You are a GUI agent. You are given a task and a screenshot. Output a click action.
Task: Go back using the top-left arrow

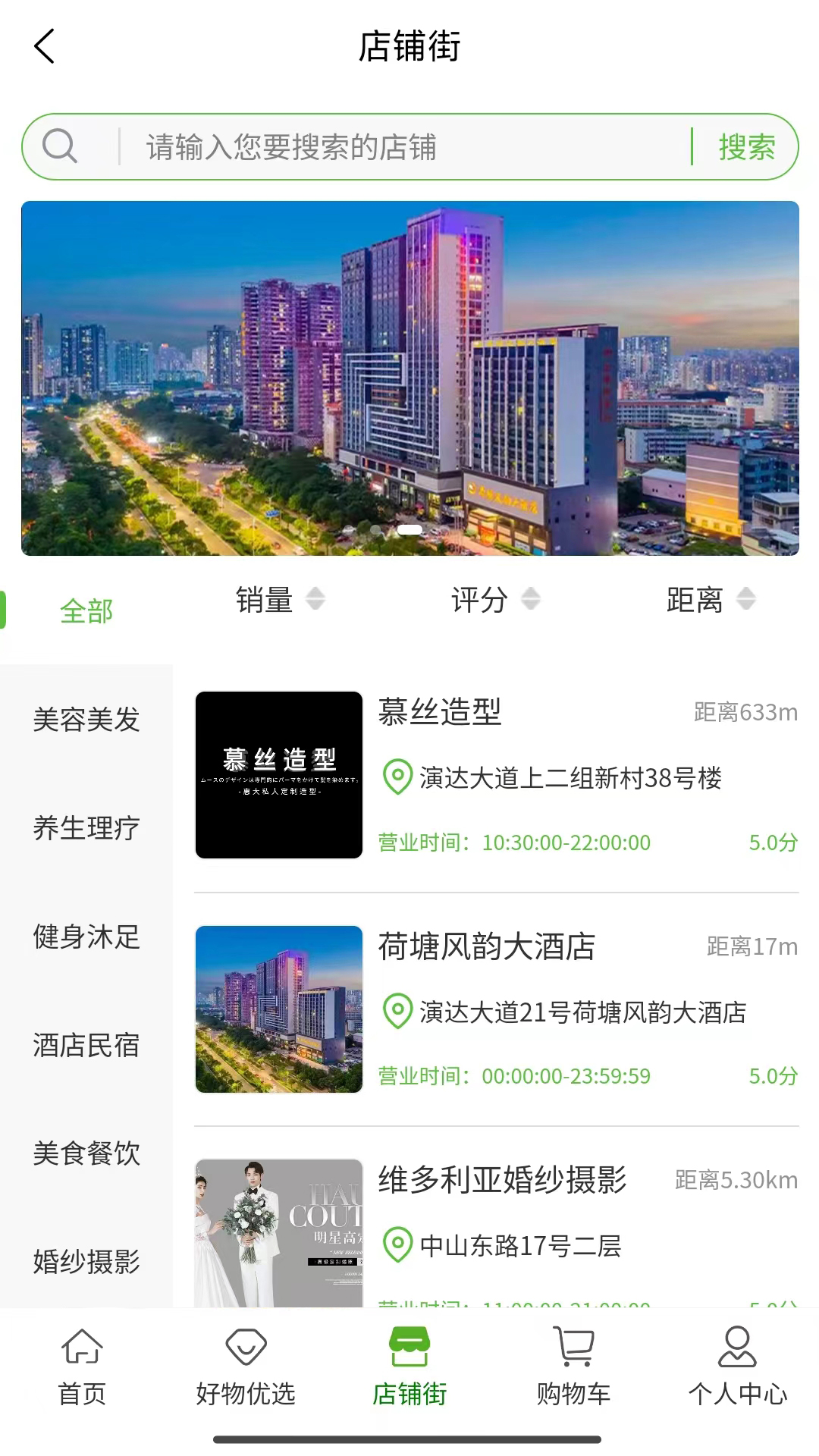click(x=45, y=46)
